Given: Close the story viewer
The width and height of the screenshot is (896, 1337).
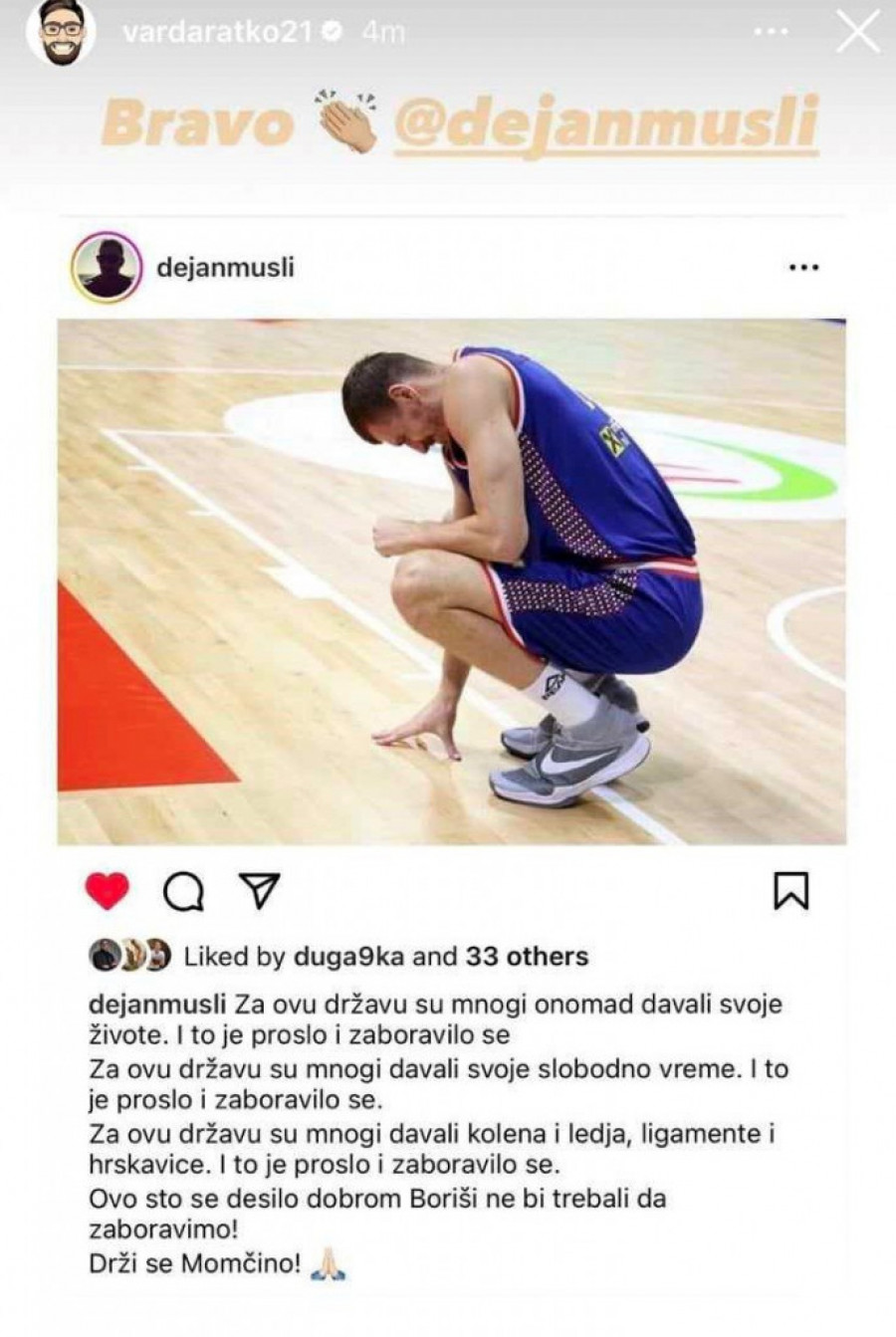Looking at the screenshot, I should pos(858,33).
